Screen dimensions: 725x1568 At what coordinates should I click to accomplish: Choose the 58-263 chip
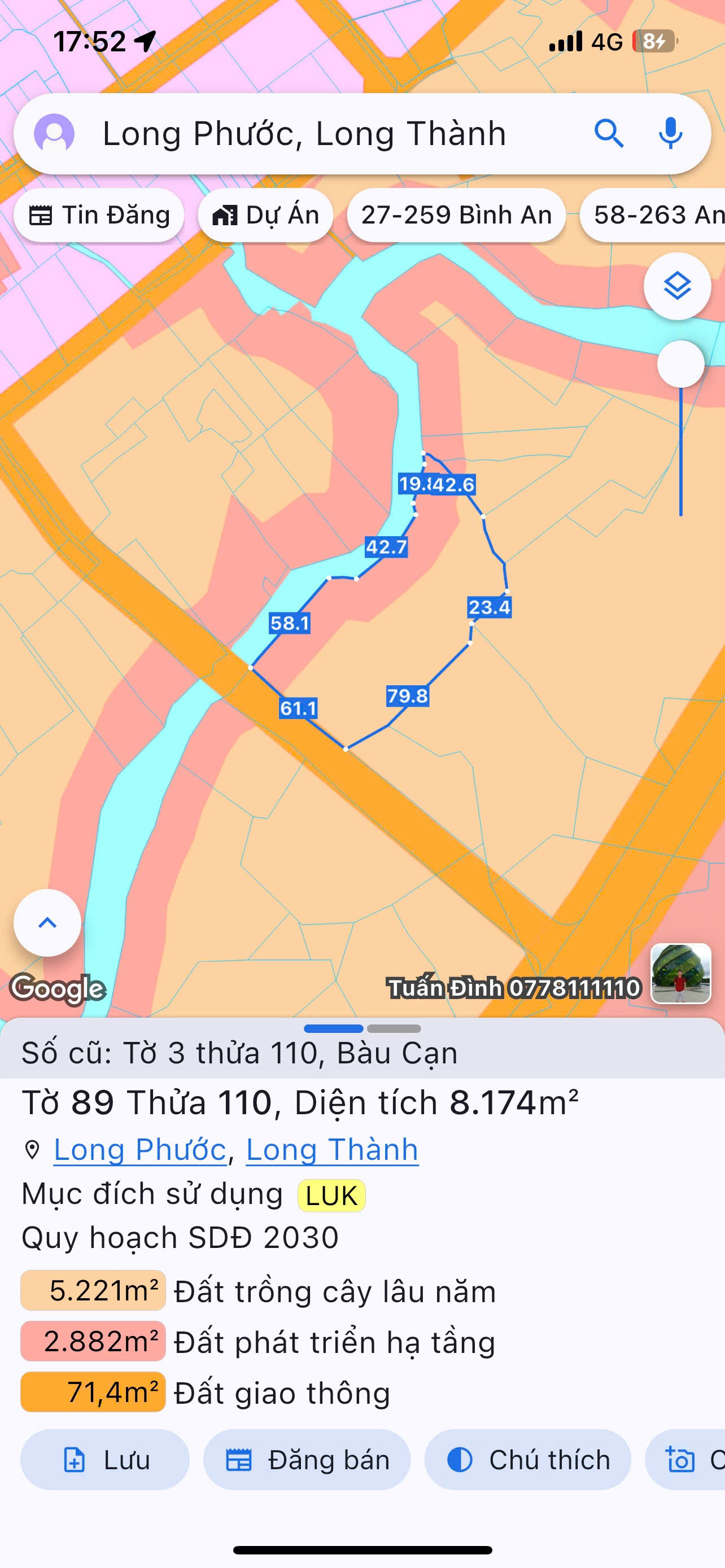click(653, 215)
